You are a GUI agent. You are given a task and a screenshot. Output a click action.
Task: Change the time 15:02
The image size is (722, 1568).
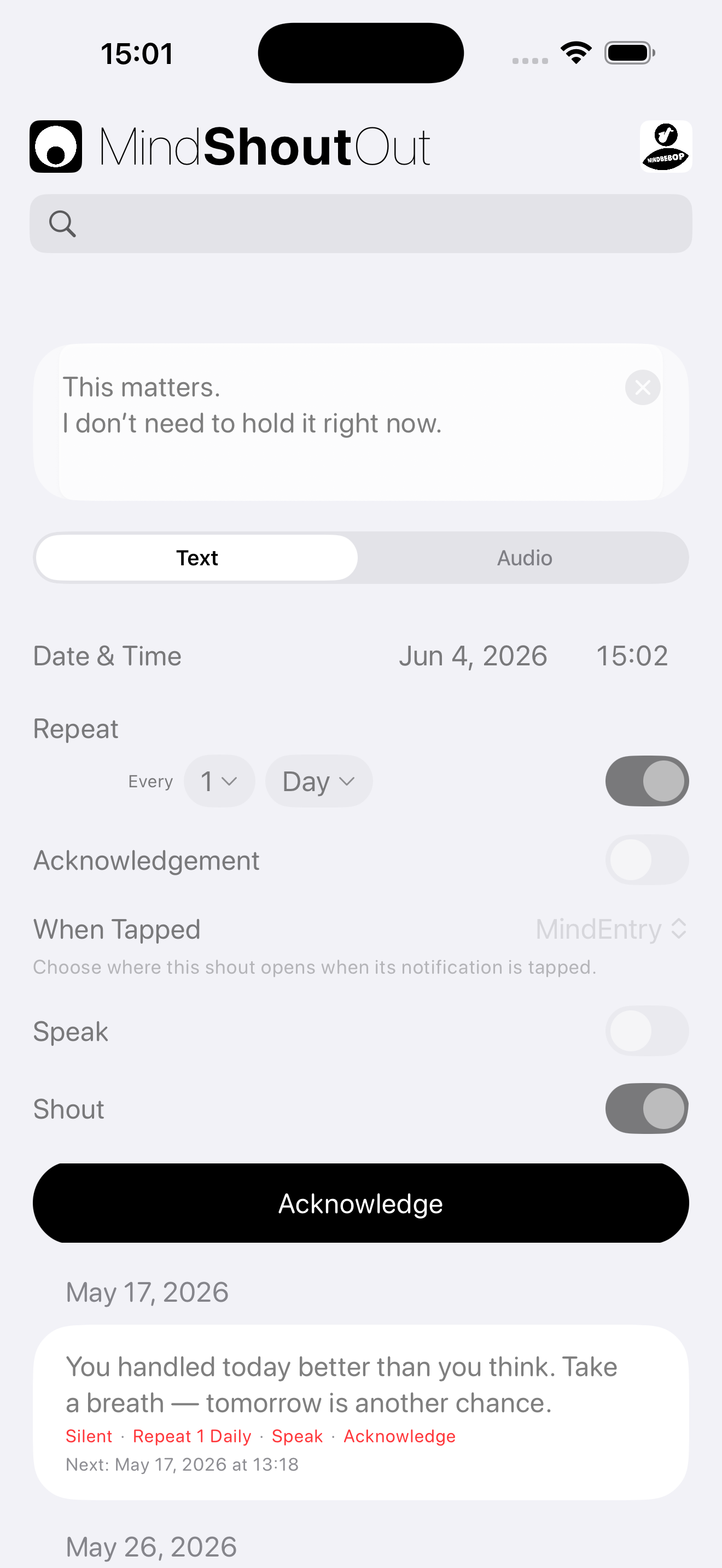point(632,656)
